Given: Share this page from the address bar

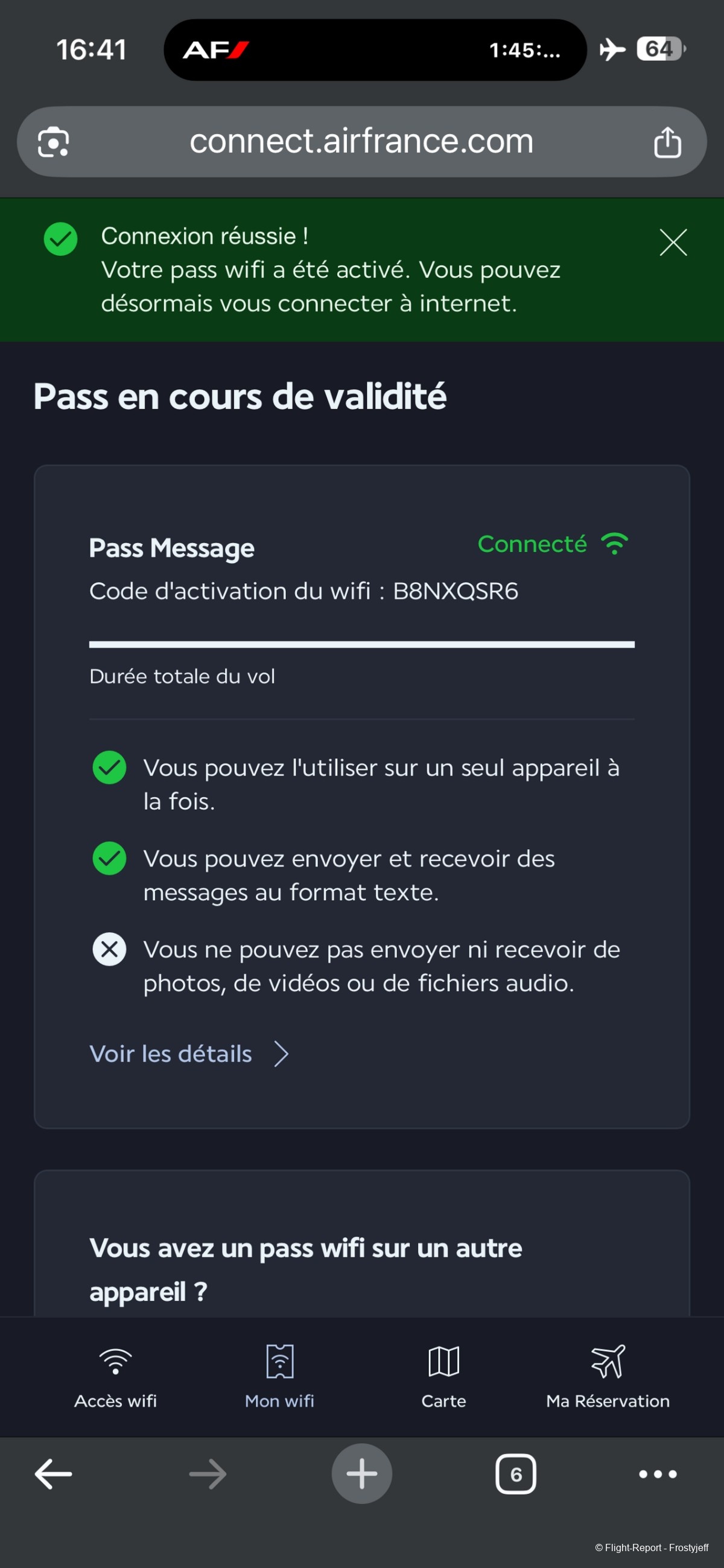Looking at the screenshot, I should point(667,142).
